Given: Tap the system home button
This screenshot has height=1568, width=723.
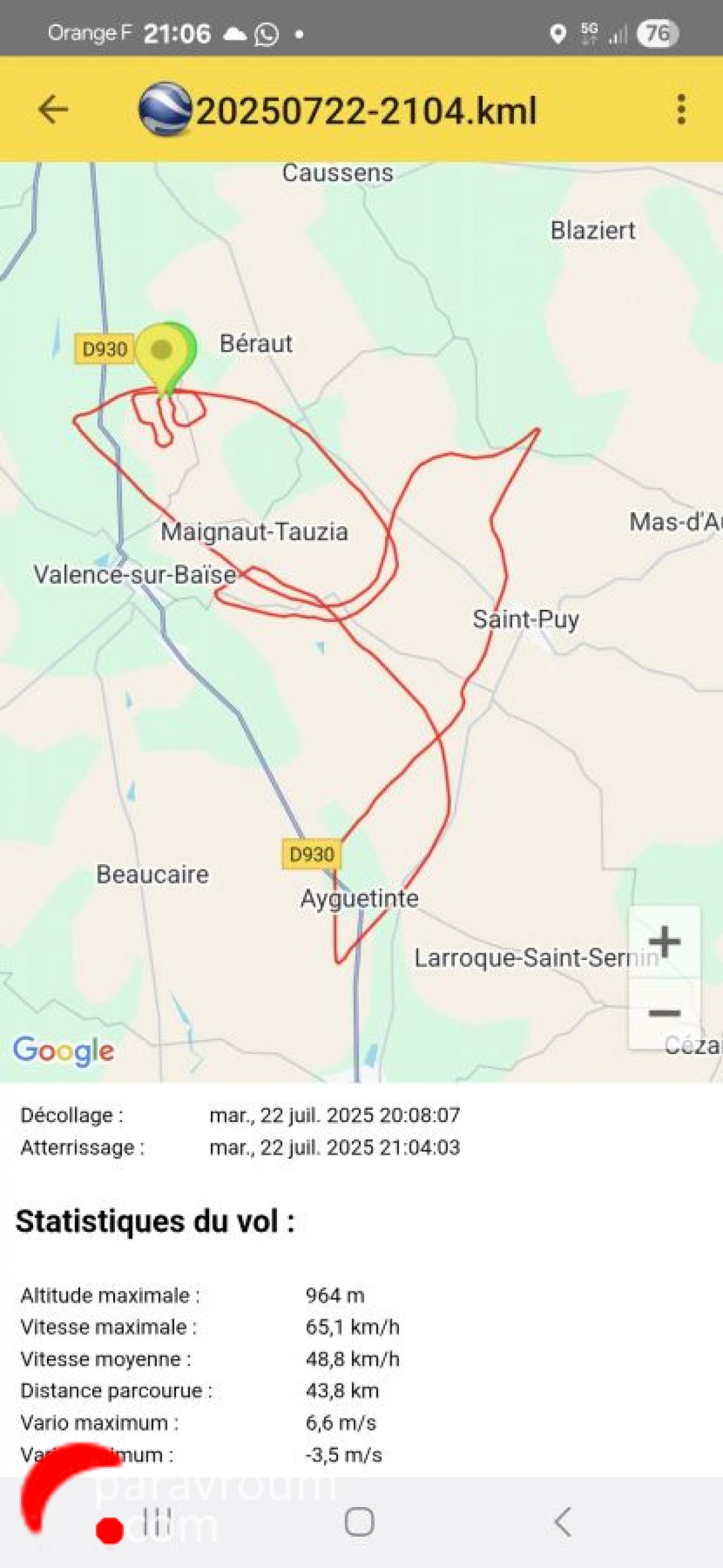Looking at the screenshot, I should click(359, 1522).
